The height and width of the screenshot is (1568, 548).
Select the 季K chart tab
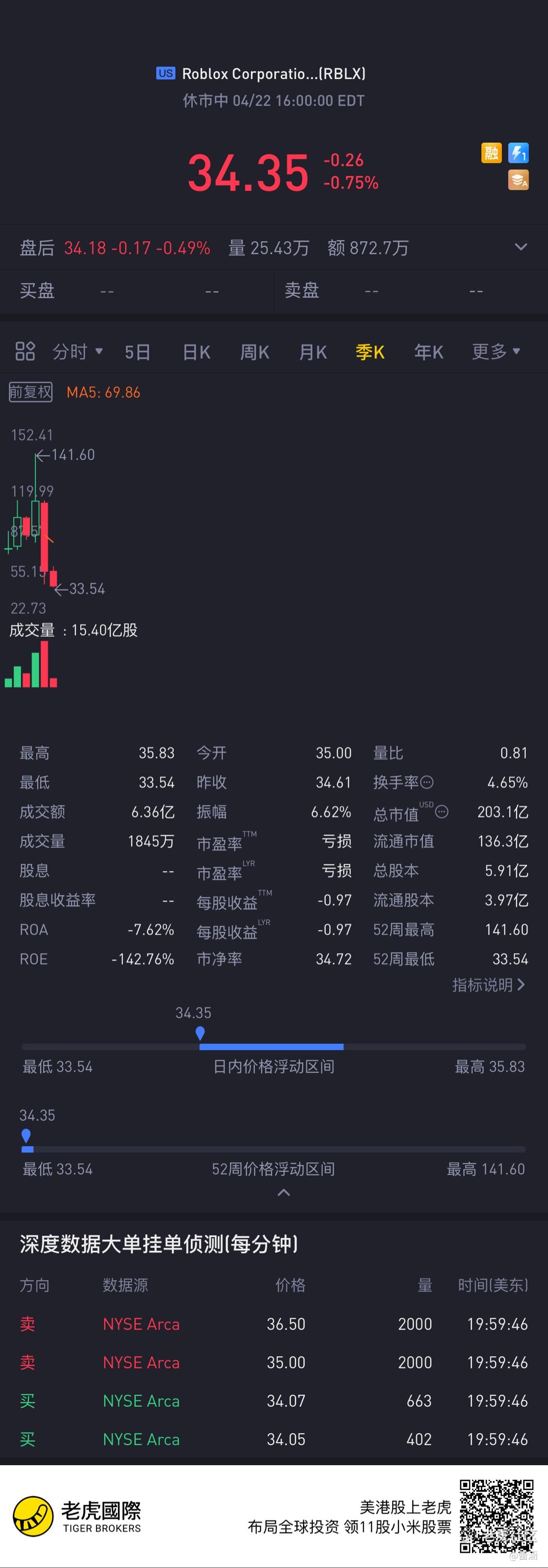[370, 352]
